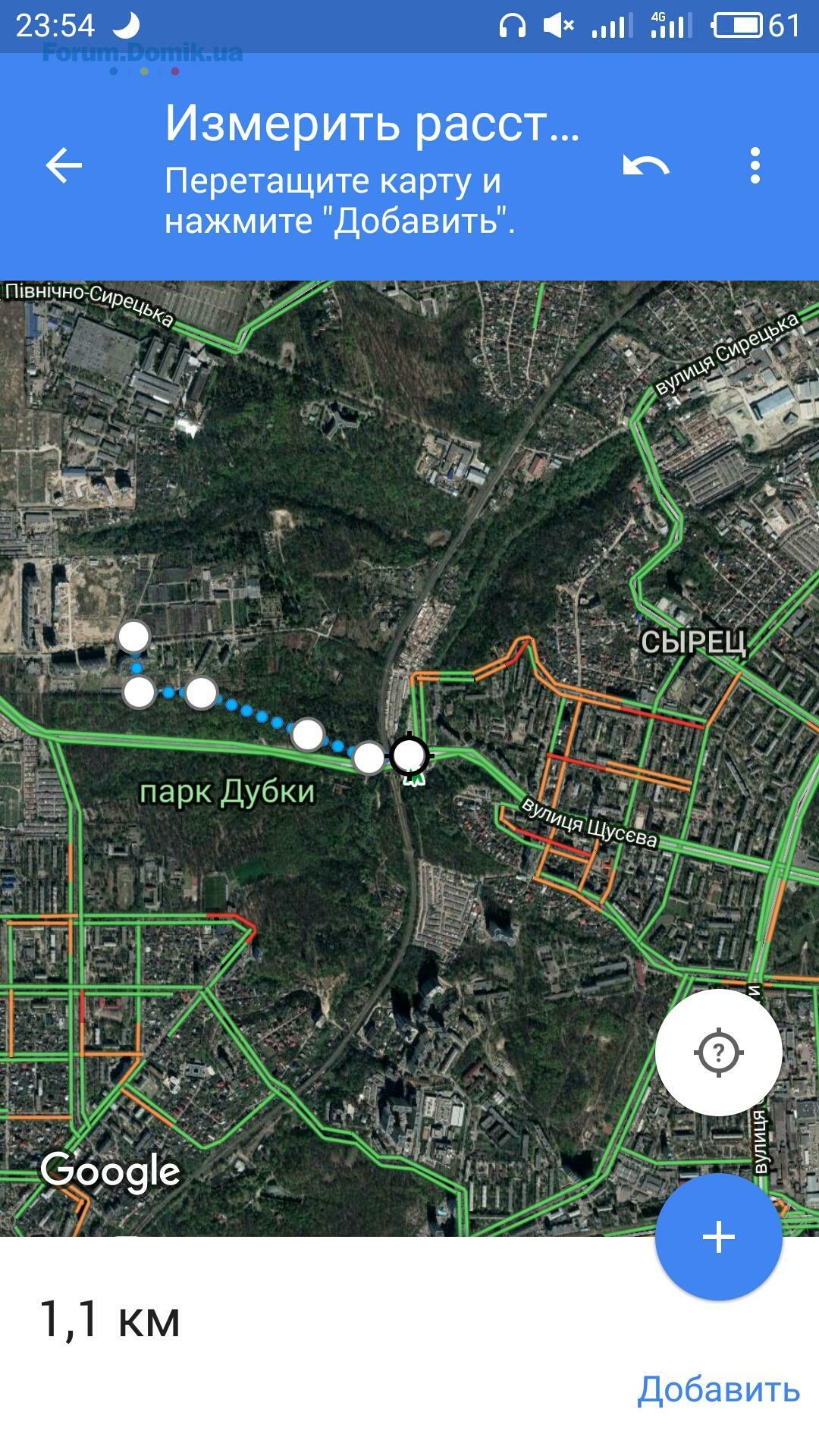Go back from distance measurement
The image size is (819, 1456).
click(x=64, y=165)
